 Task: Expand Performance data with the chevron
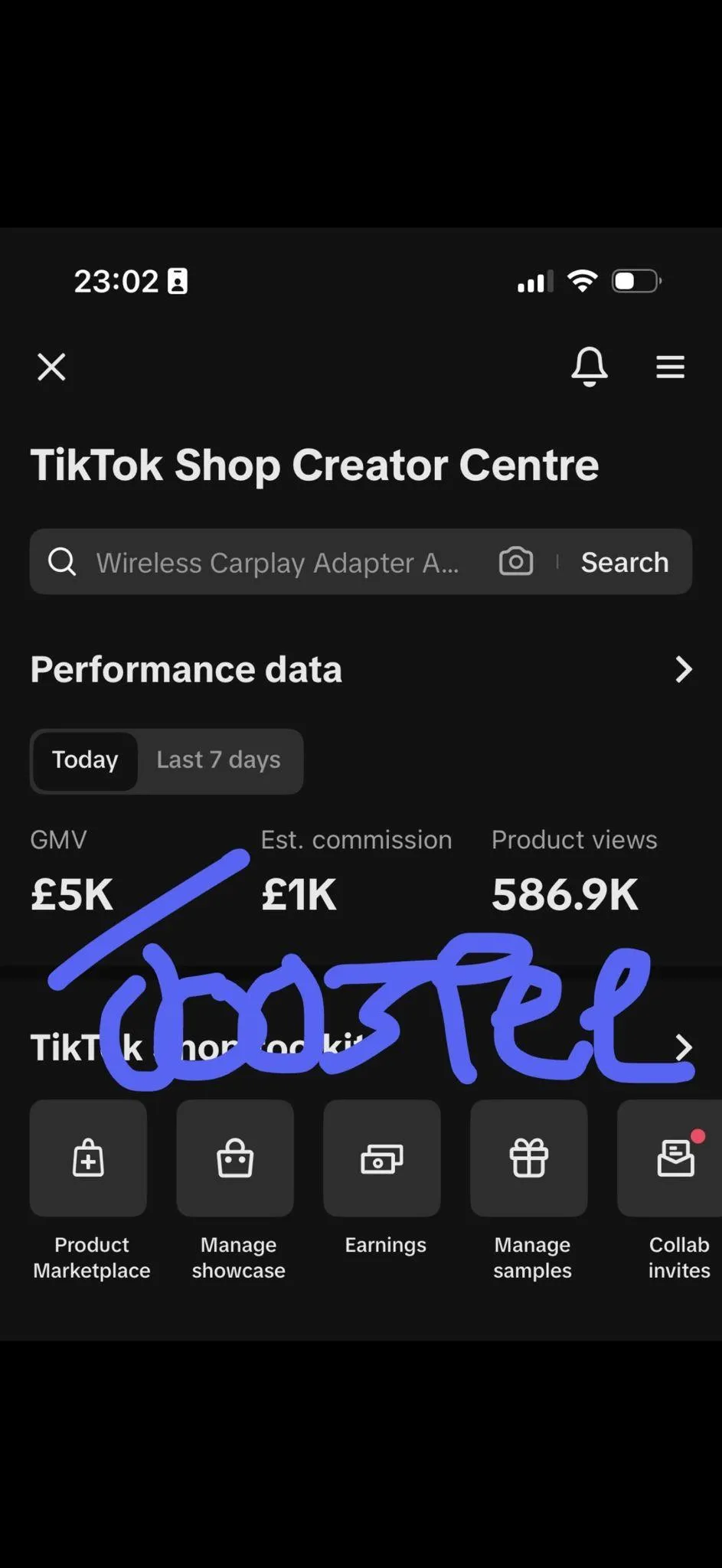[x=683, y=670]
